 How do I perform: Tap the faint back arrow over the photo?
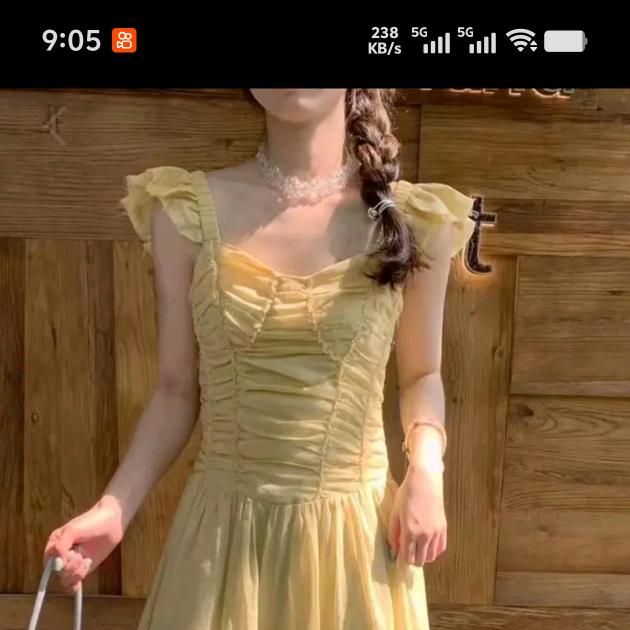pos(54,125)
